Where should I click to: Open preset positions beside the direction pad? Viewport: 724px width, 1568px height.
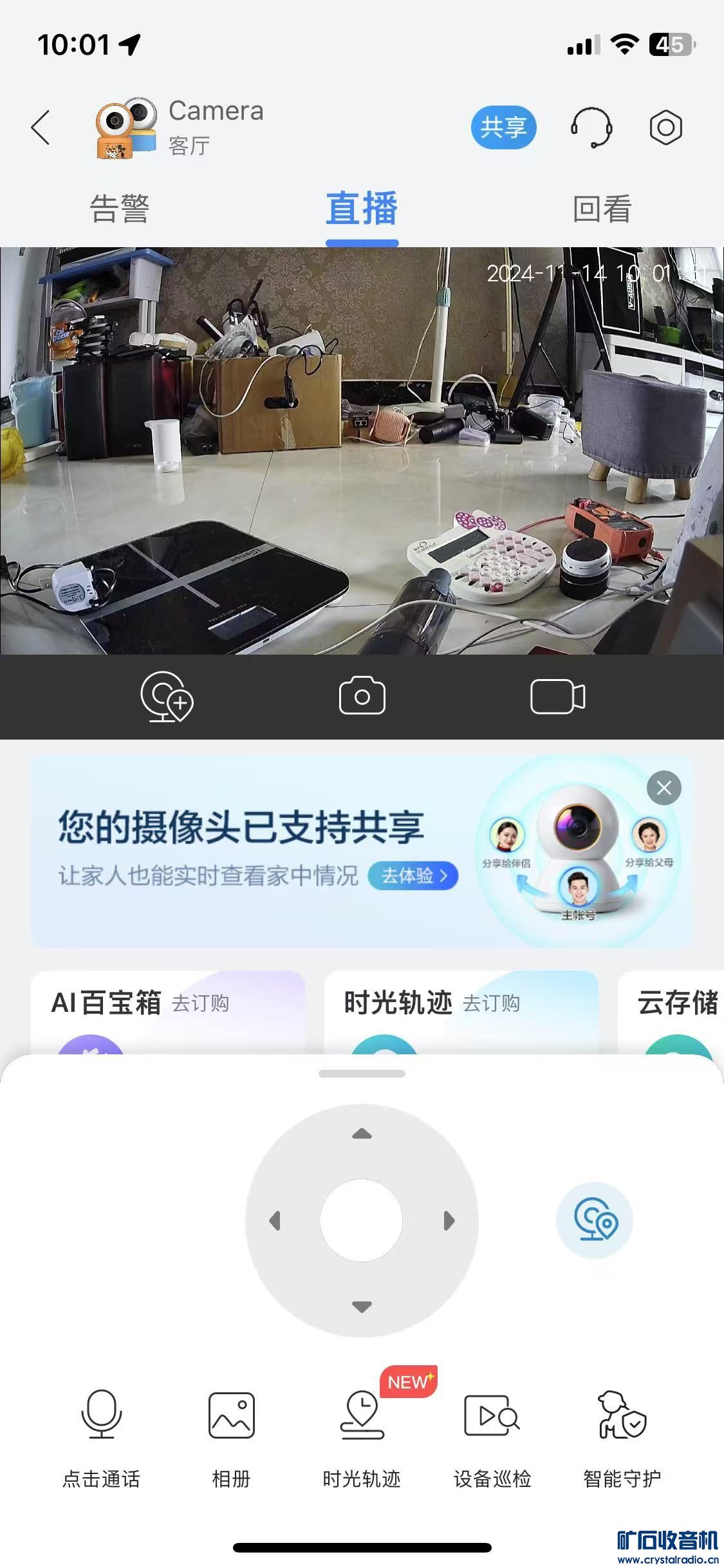click(x=595, y=1220)
